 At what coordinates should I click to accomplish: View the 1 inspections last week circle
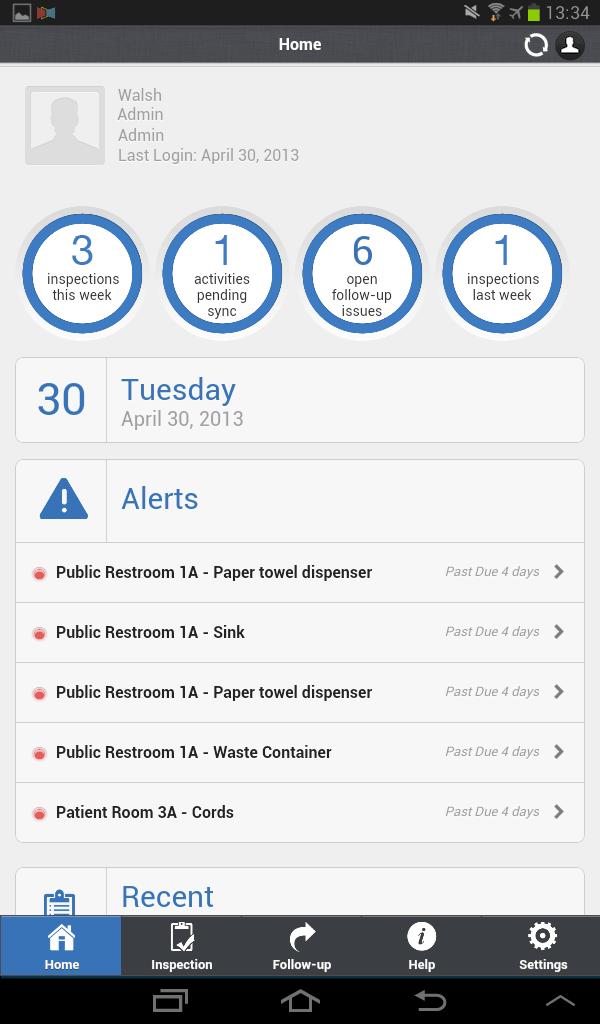click(x=502, y=273)
